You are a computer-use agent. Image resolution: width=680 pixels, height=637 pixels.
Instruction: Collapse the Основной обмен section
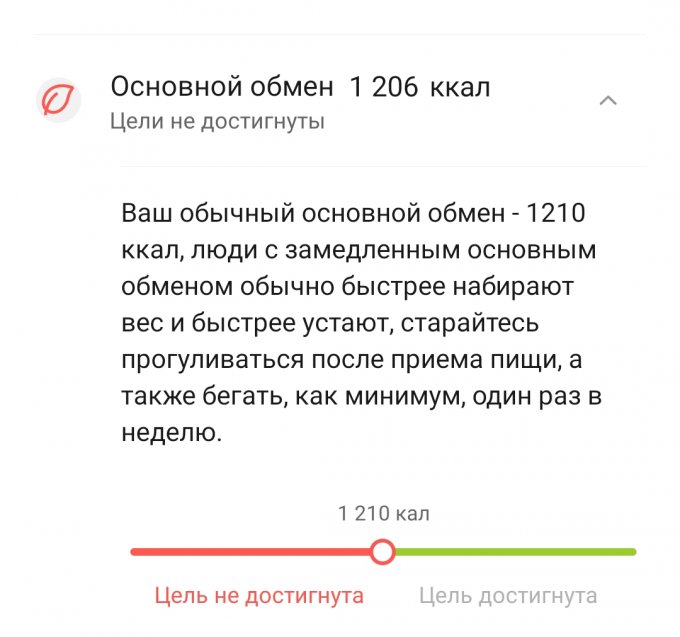click(607, 100)
